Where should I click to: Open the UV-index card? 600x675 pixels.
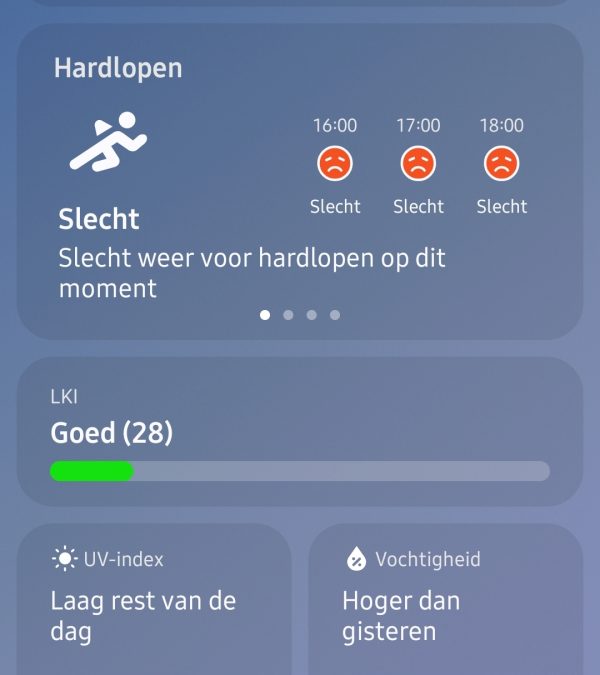point(154,600)
